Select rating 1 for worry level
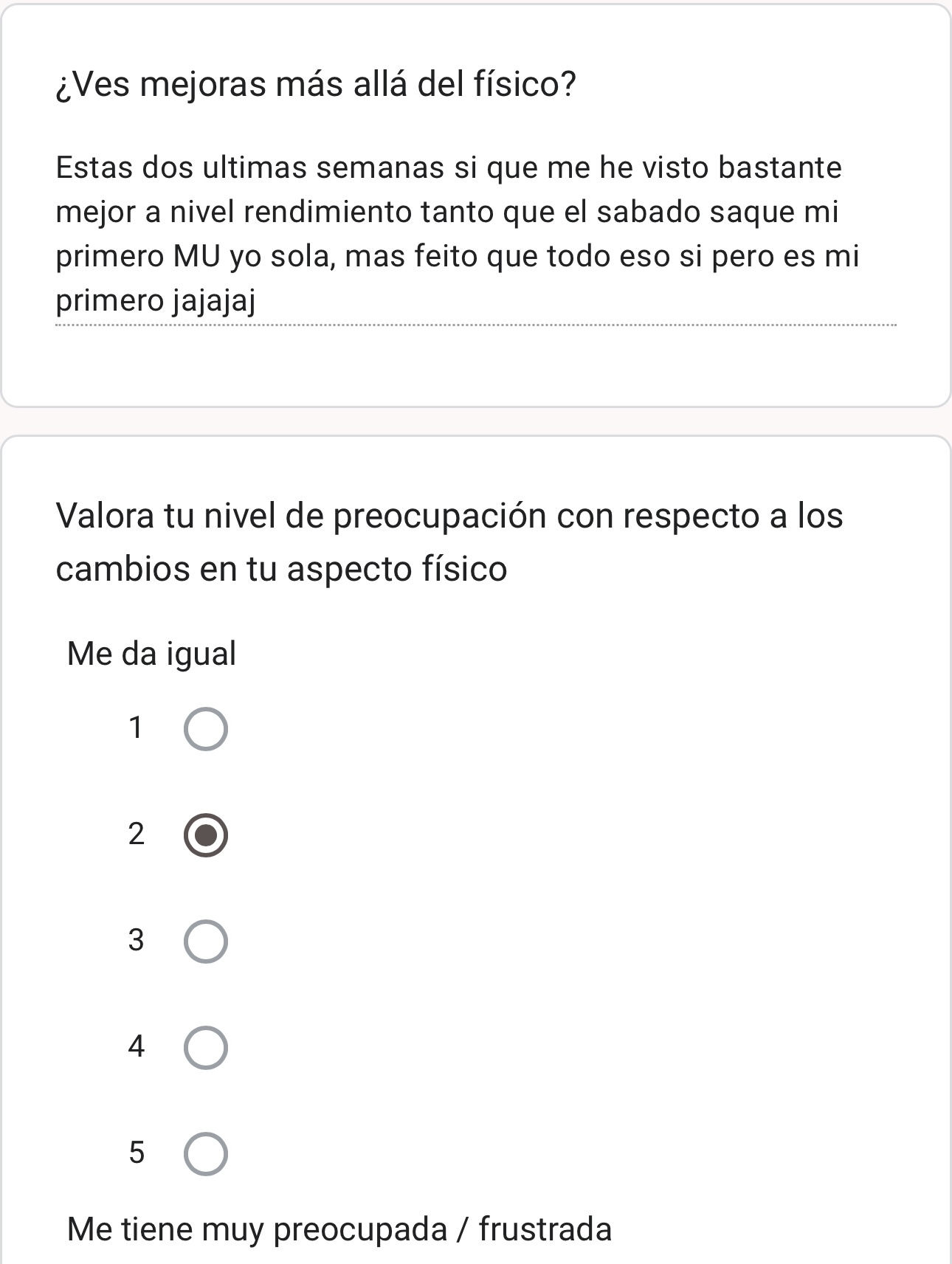952x1264 pixels. (205, 729)
